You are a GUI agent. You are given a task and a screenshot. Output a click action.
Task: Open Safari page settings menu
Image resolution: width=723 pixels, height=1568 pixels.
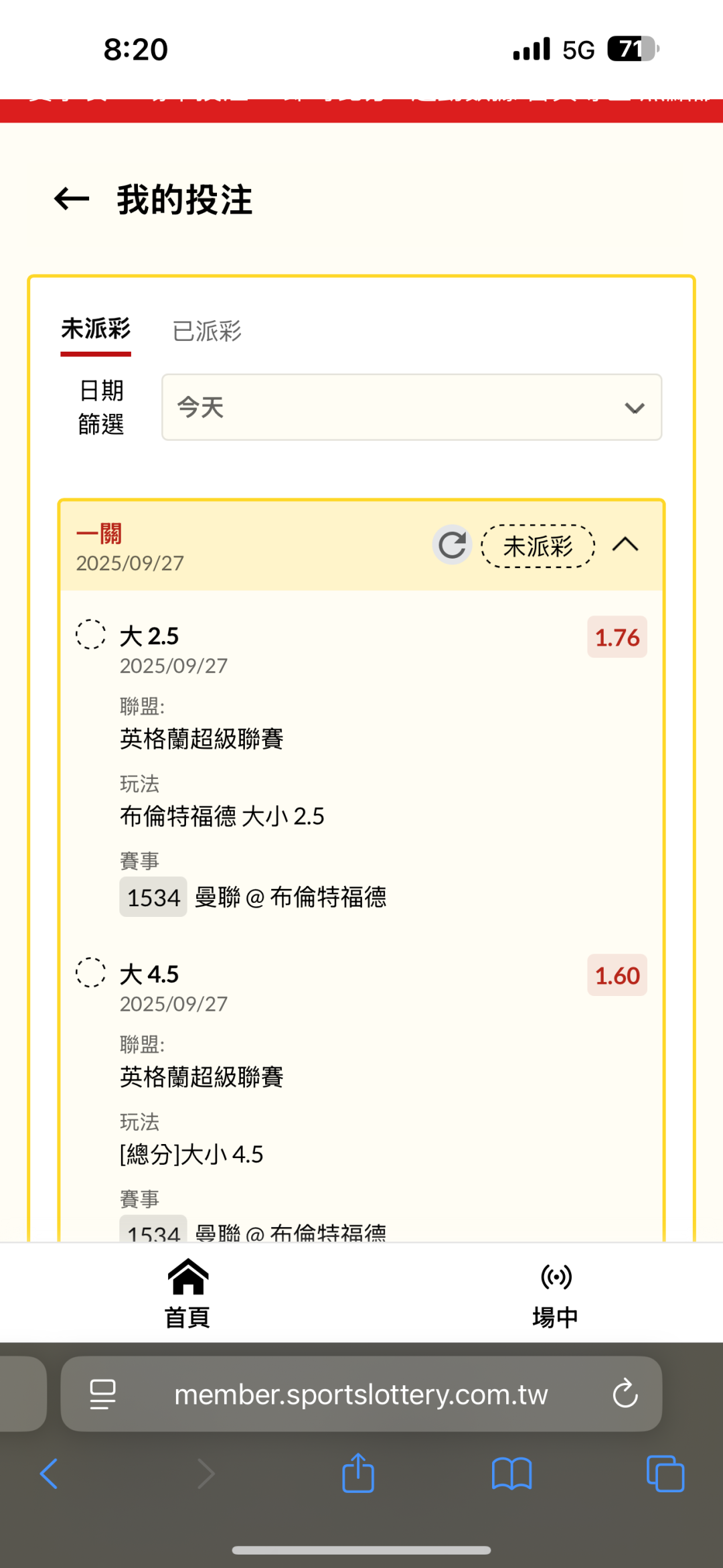[x=102, y=1395]
